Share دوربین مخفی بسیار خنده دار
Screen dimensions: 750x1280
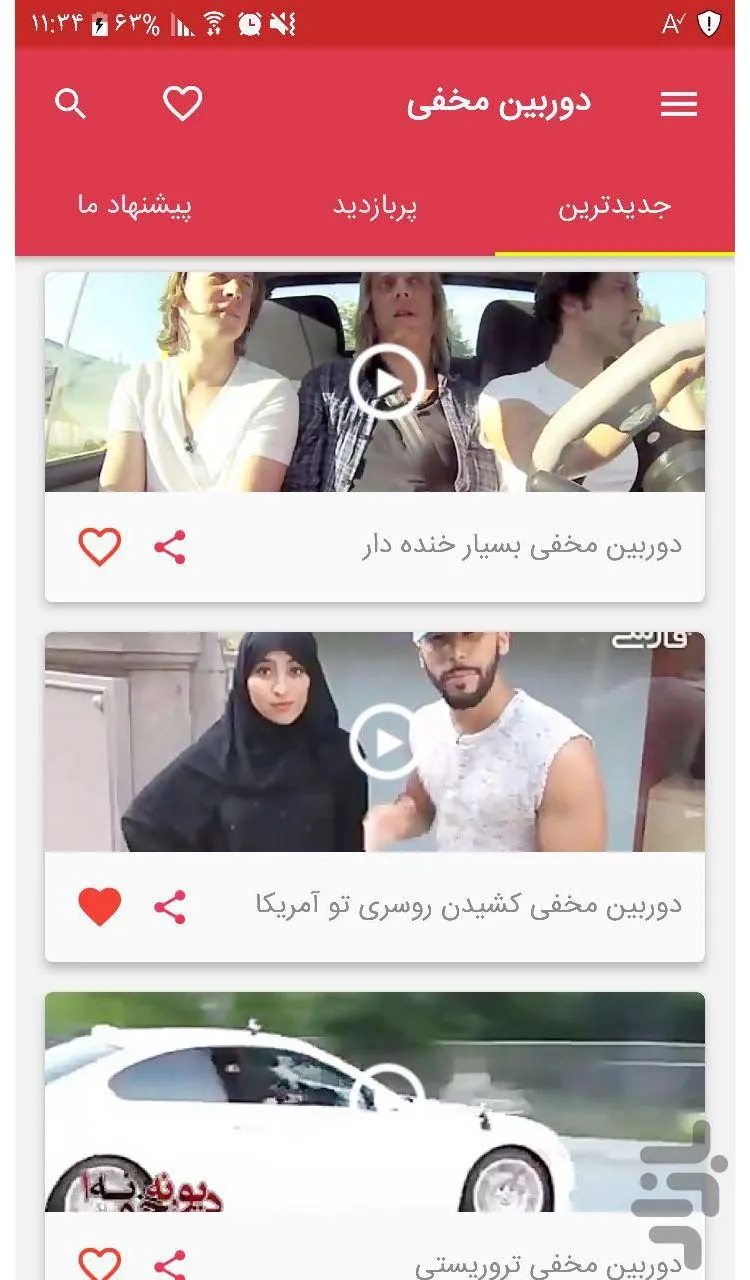click(170, 547)
